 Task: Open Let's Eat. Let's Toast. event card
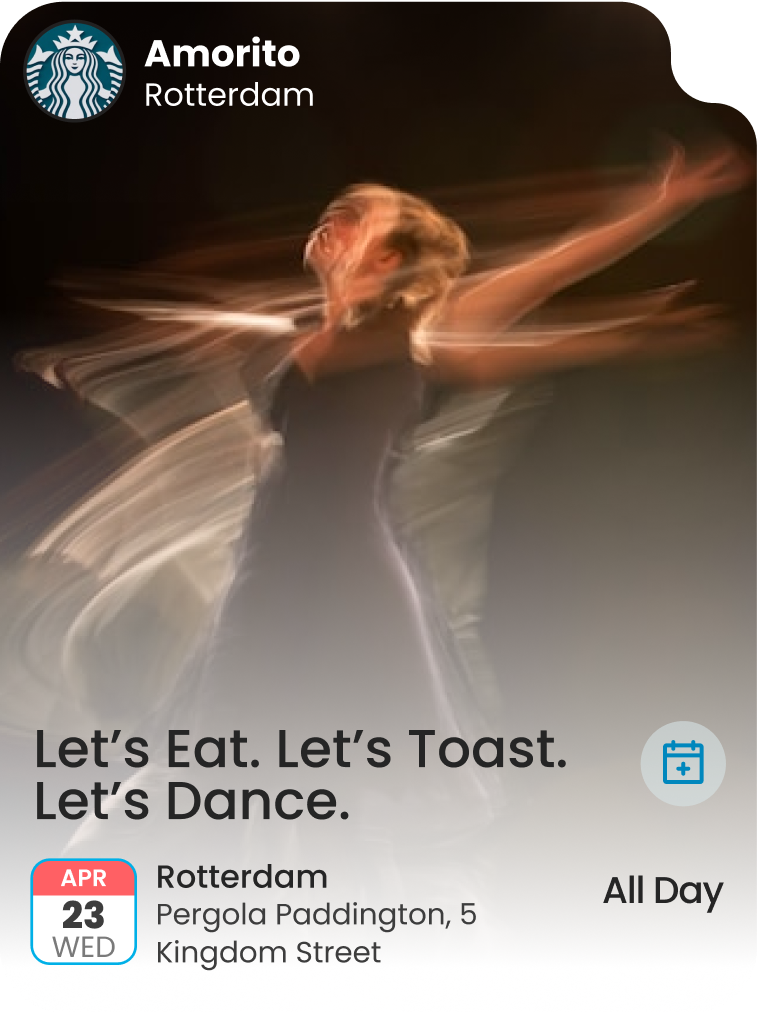click(300, 777)
